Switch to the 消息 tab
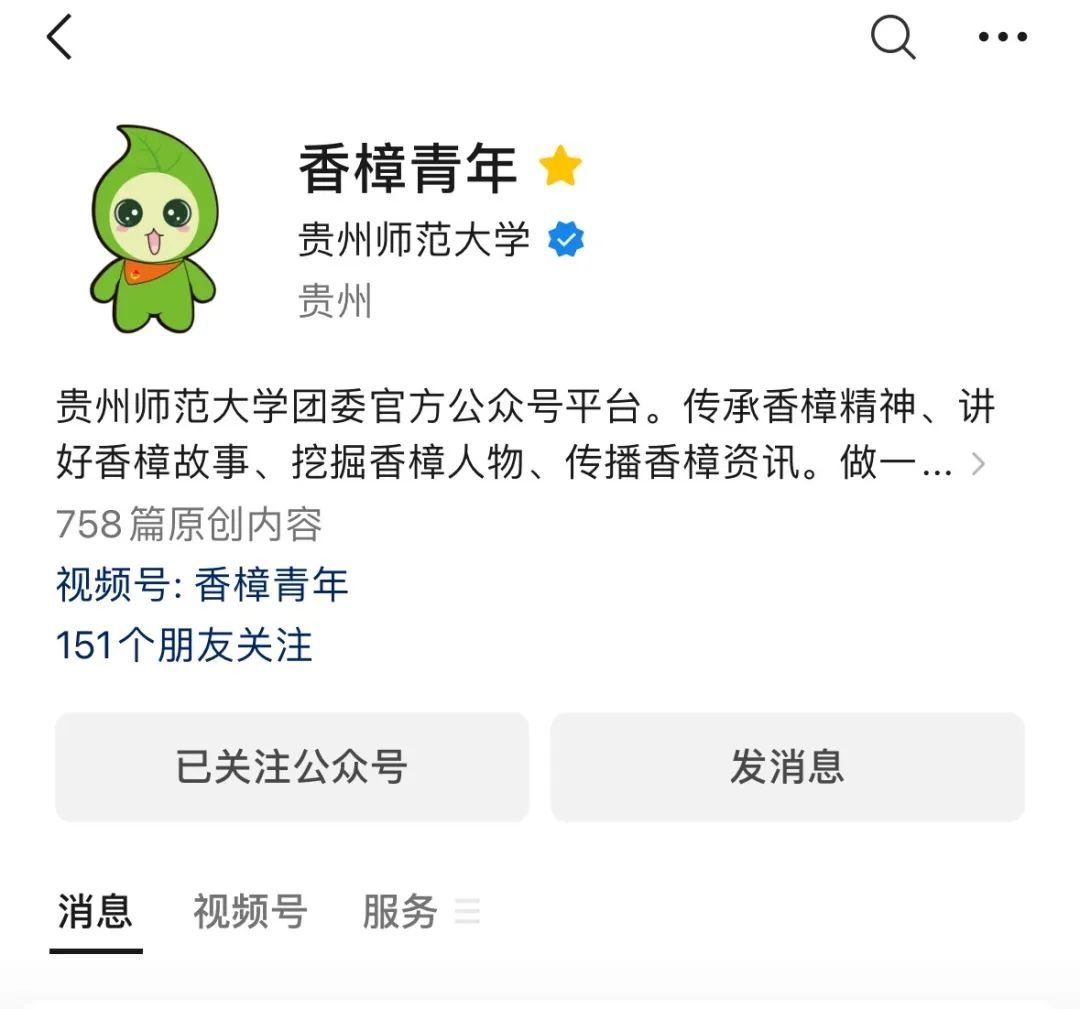Screen dimensions: 1080x1009 click(95, 912)
